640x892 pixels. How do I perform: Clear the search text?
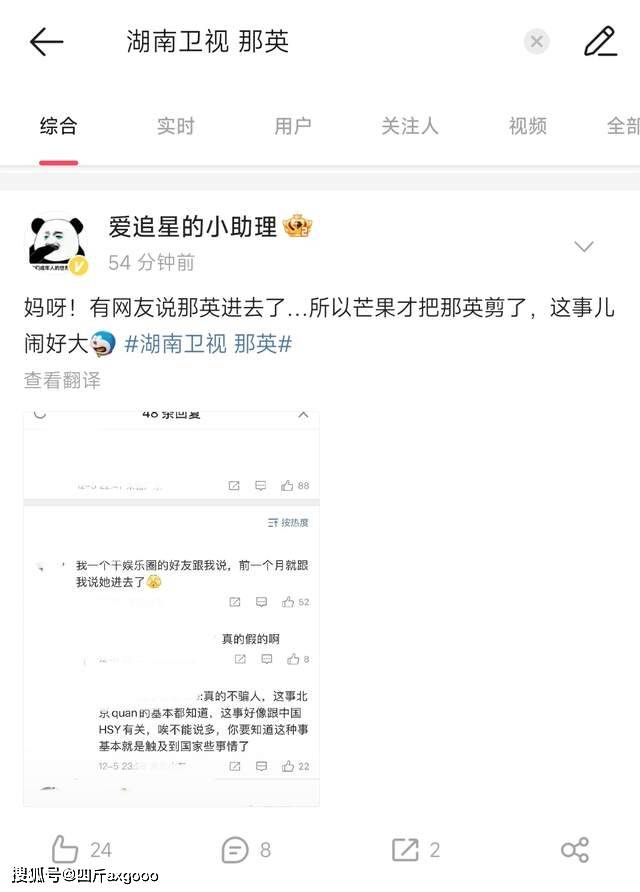pyautogui.click(x=537, y=41)
